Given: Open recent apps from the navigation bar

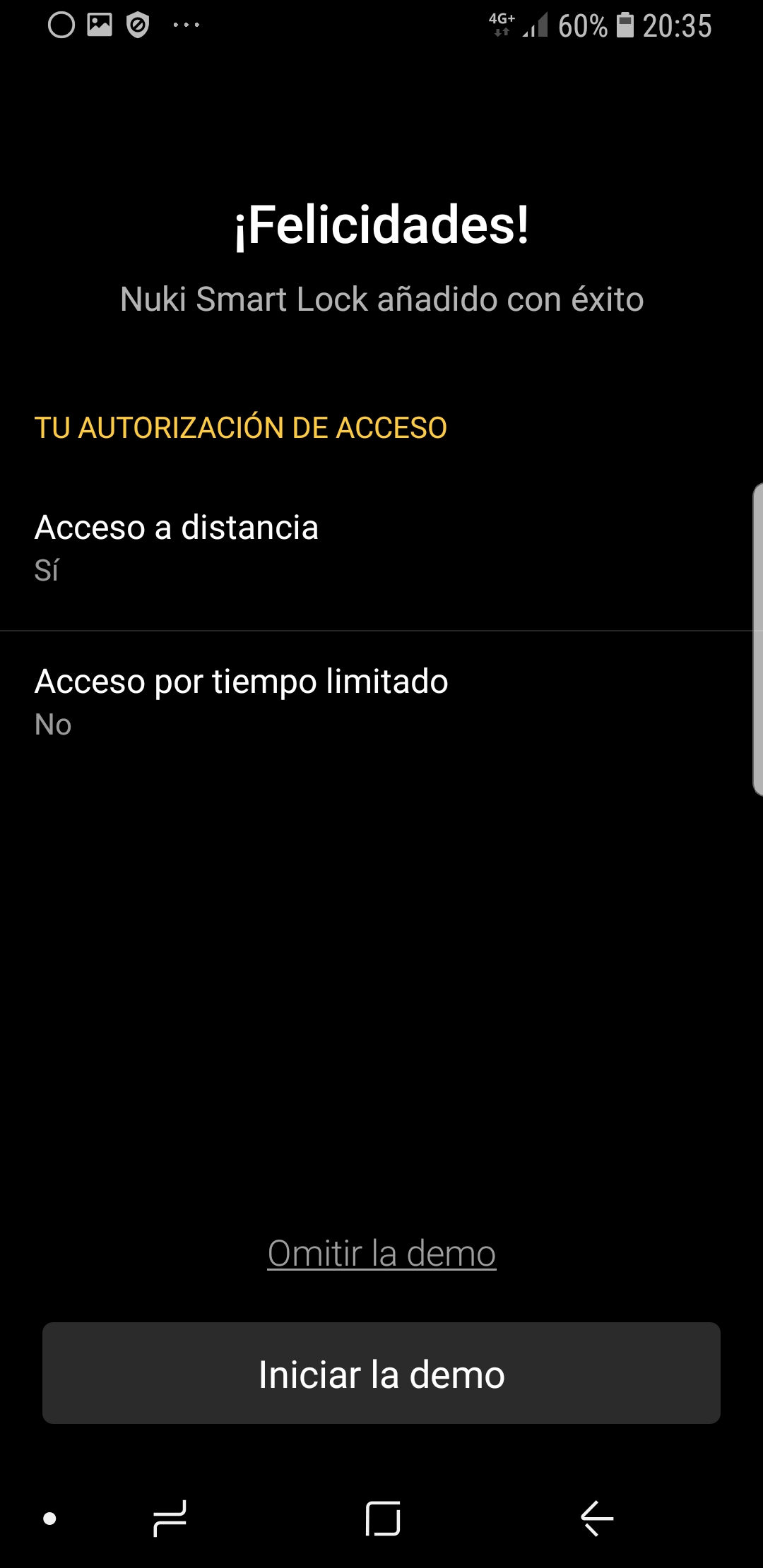Looking at the screenshot, I should [x=170, y=1518].
